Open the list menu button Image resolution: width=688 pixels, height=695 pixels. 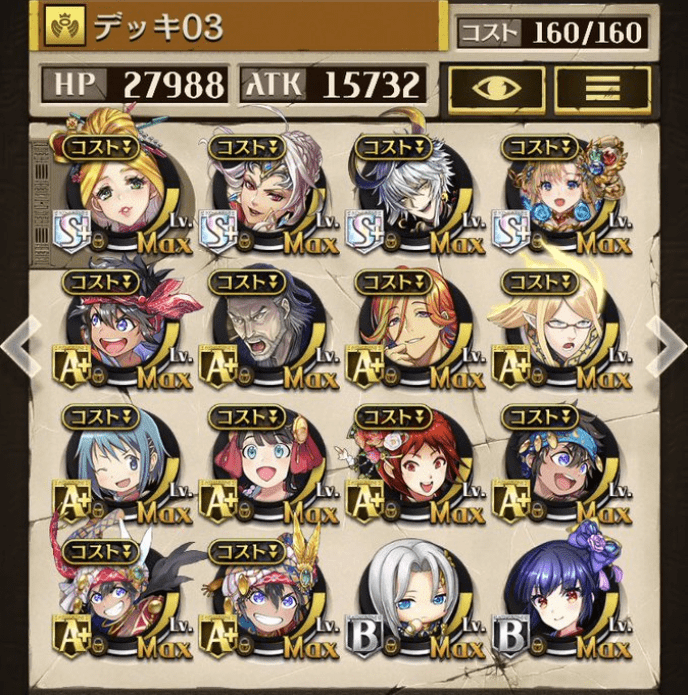[x=599, y=88]
